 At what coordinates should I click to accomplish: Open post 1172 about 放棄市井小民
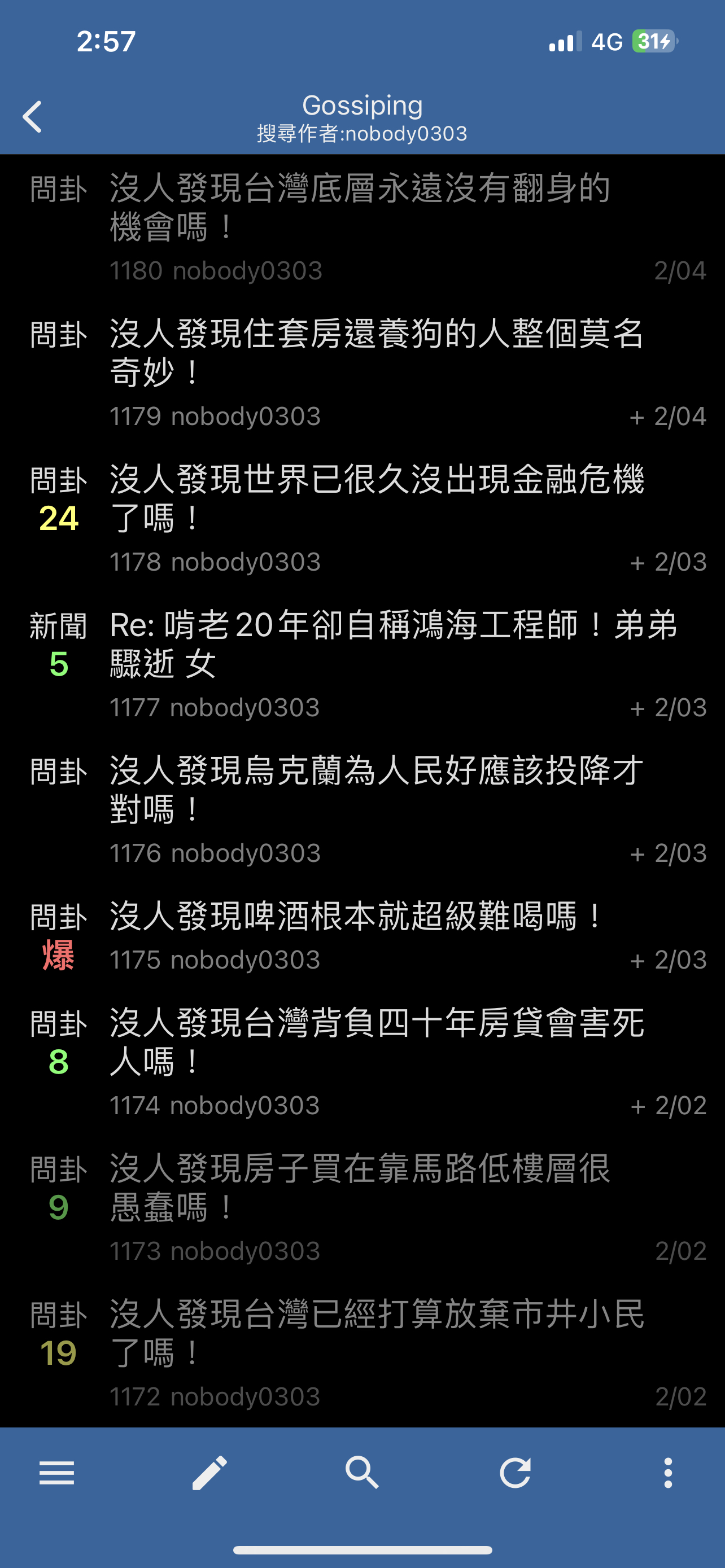[x=362, y=1353]
